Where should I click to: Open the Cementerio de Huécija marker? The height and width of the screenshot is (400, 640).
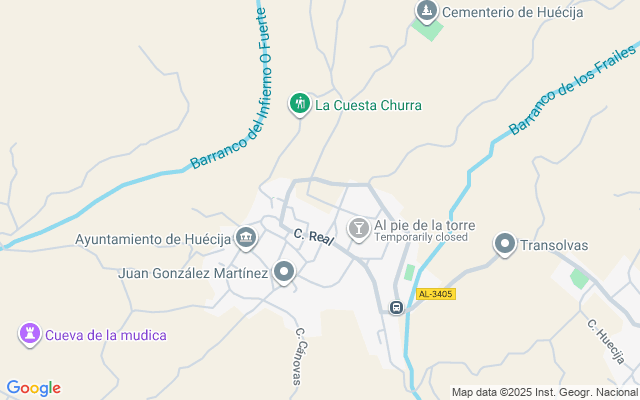tap(427, 11)
